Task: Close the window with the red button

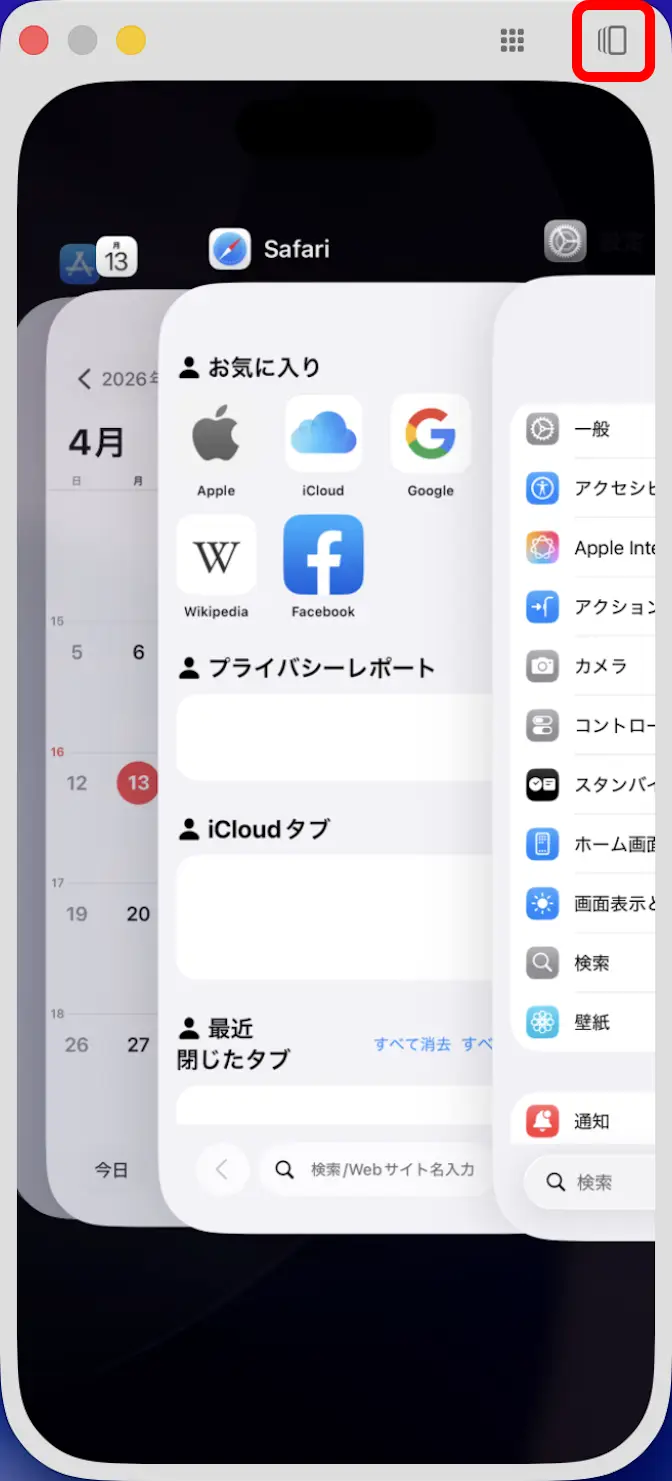Action: (x=35, y=41)
